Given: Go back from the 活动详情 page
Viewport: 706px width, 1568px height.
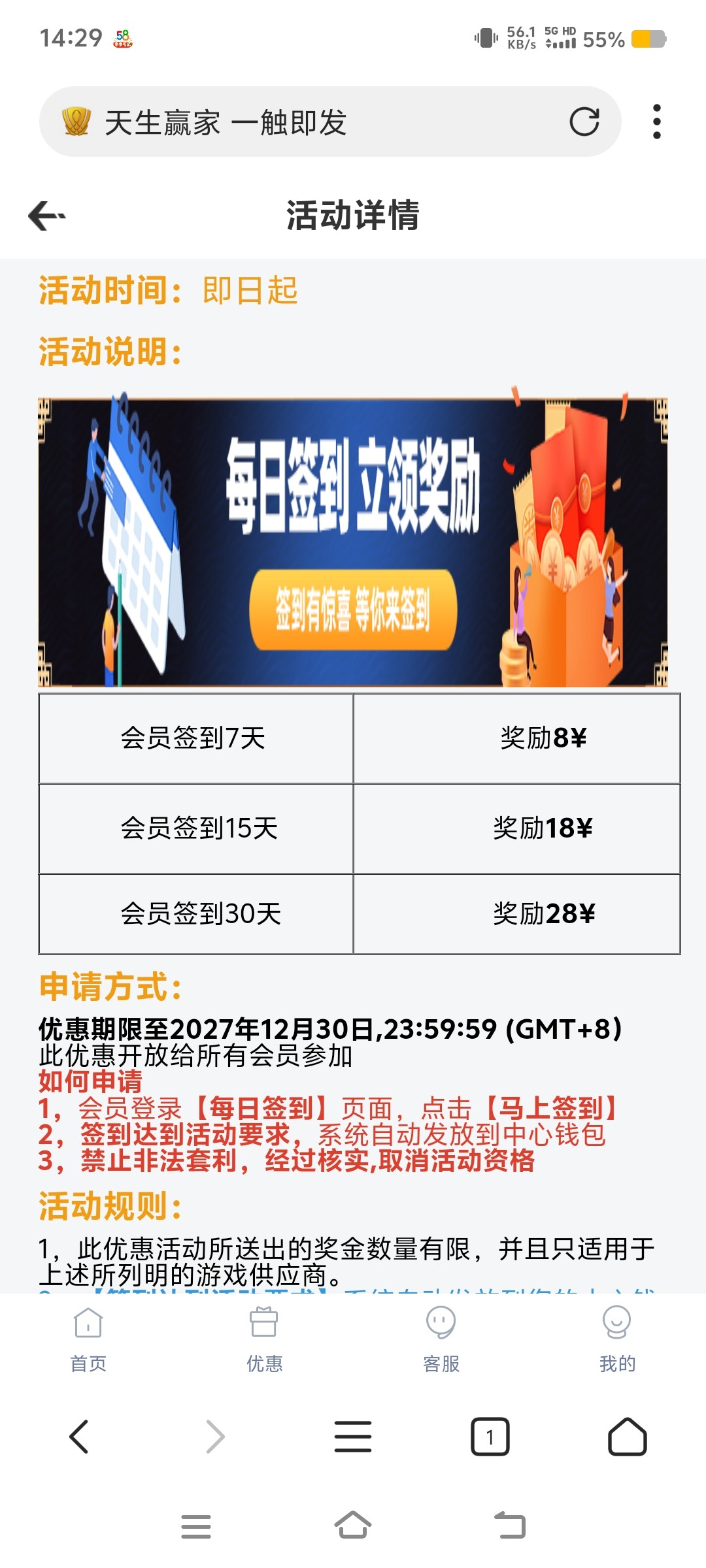Looking at the screenshot, I should (x=47, y=216).
